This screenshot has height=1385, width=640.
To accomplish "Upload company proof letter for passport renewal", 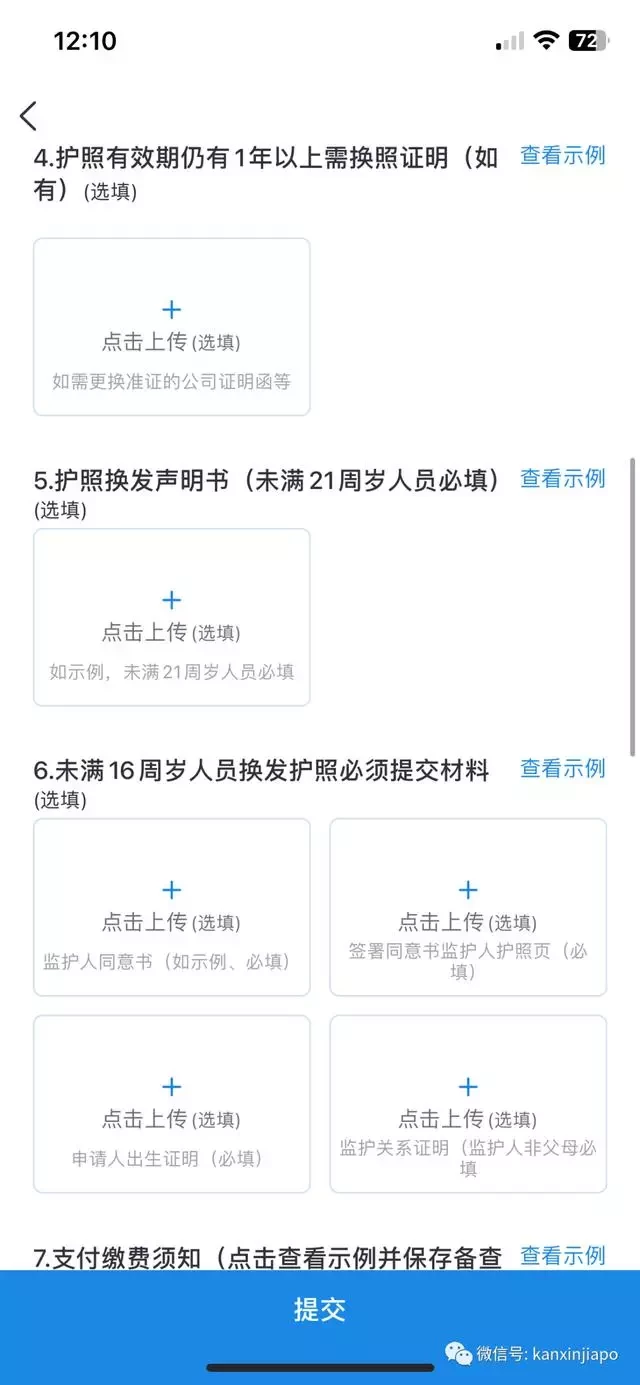I will (172, 327).
